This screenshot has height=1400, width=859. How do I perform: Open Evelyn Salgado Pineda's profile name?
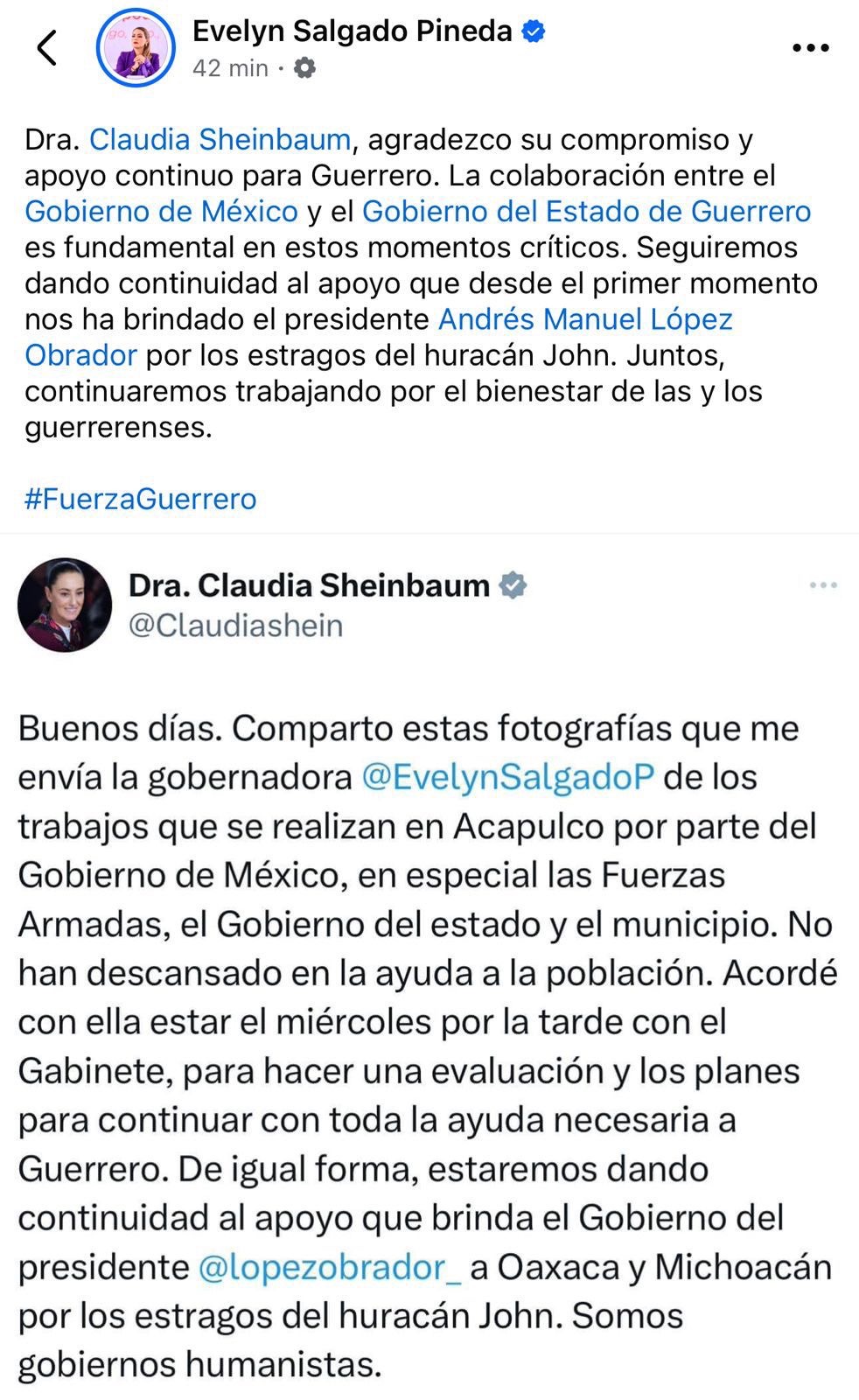coord(352,31)
